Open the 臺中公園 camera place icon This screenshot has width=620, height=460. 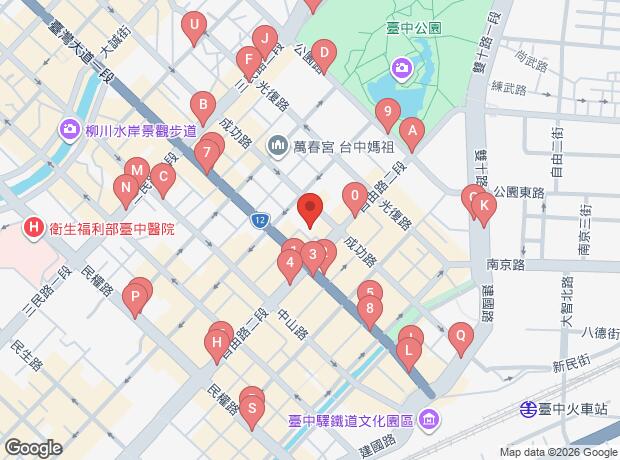coord(402,69)
